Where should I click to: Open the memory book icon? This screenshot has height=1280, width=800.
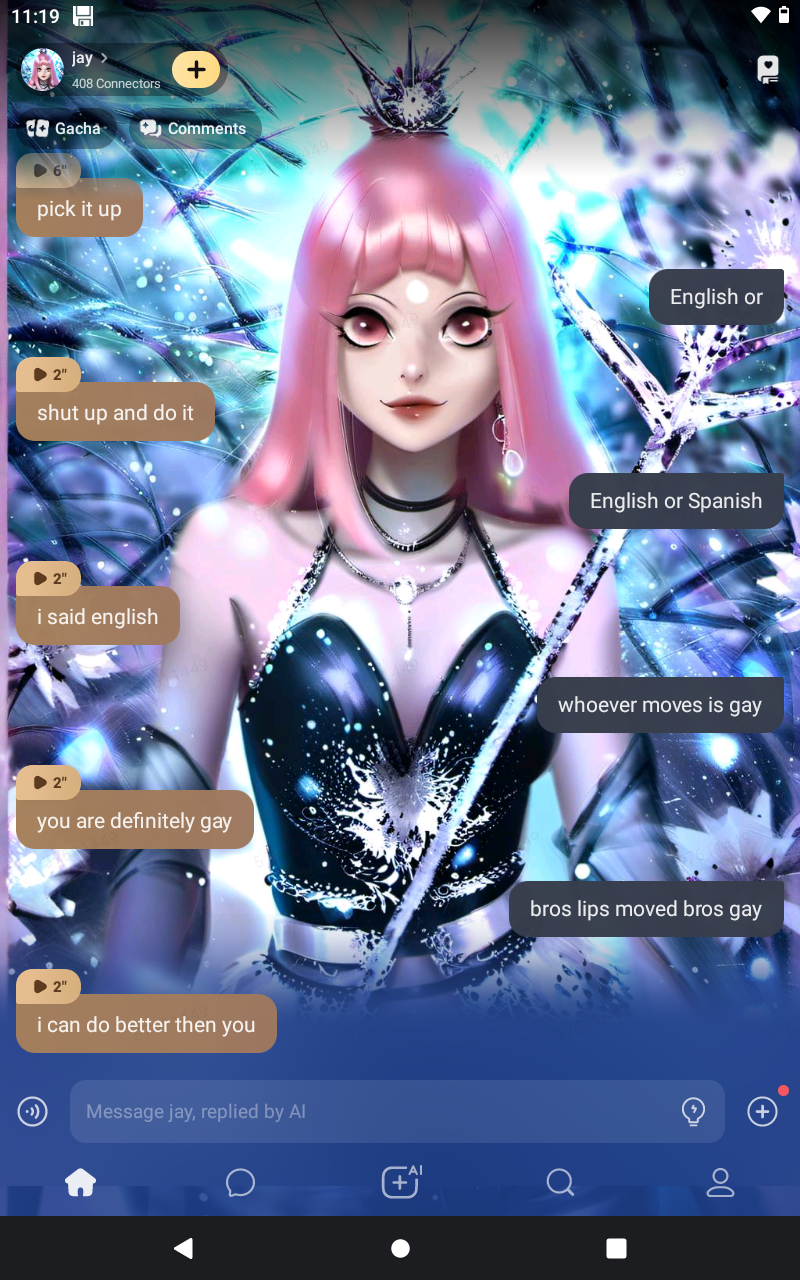tap(767, 69)
